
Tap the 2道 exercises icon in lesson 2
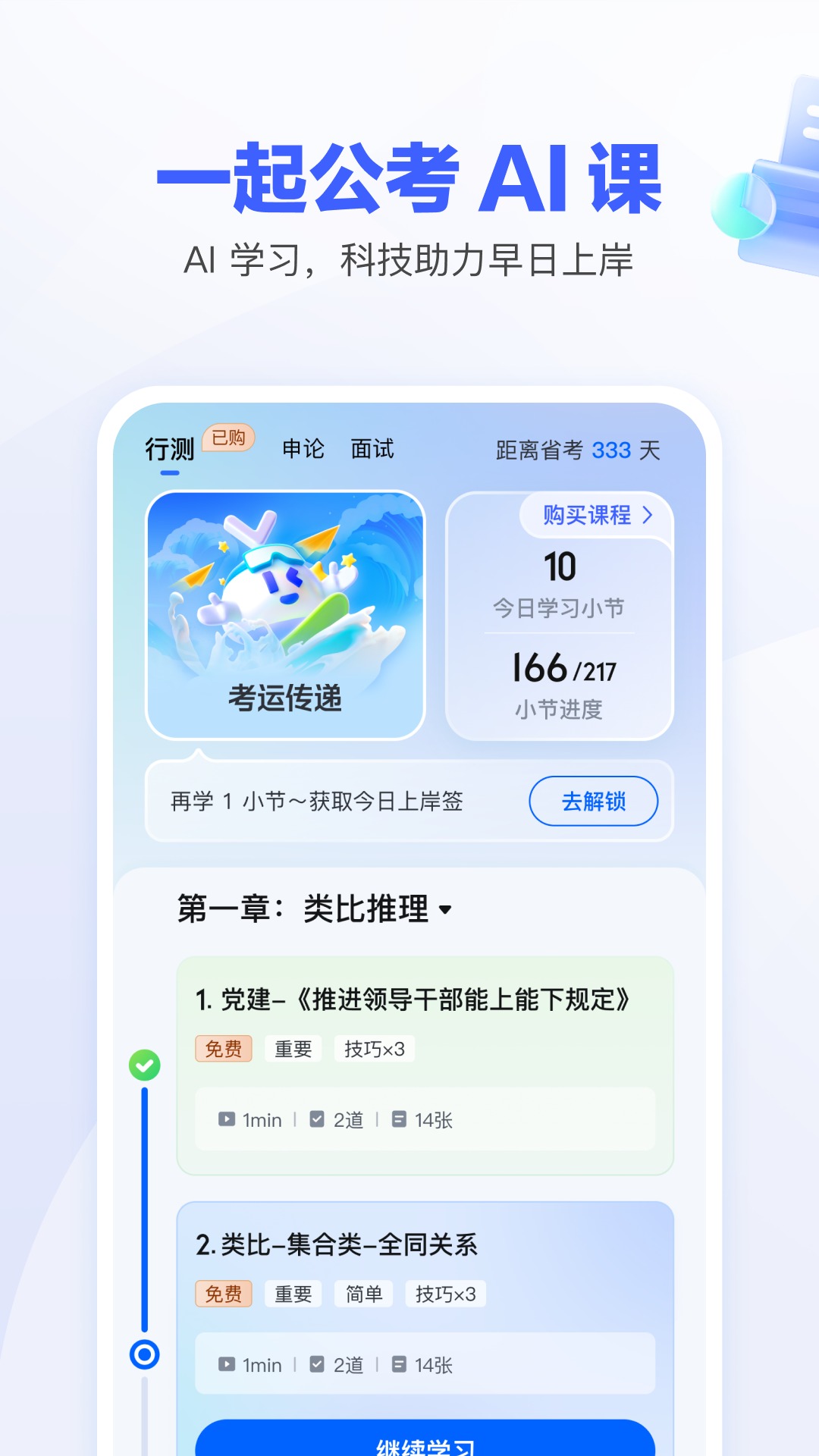[318, 1364]
